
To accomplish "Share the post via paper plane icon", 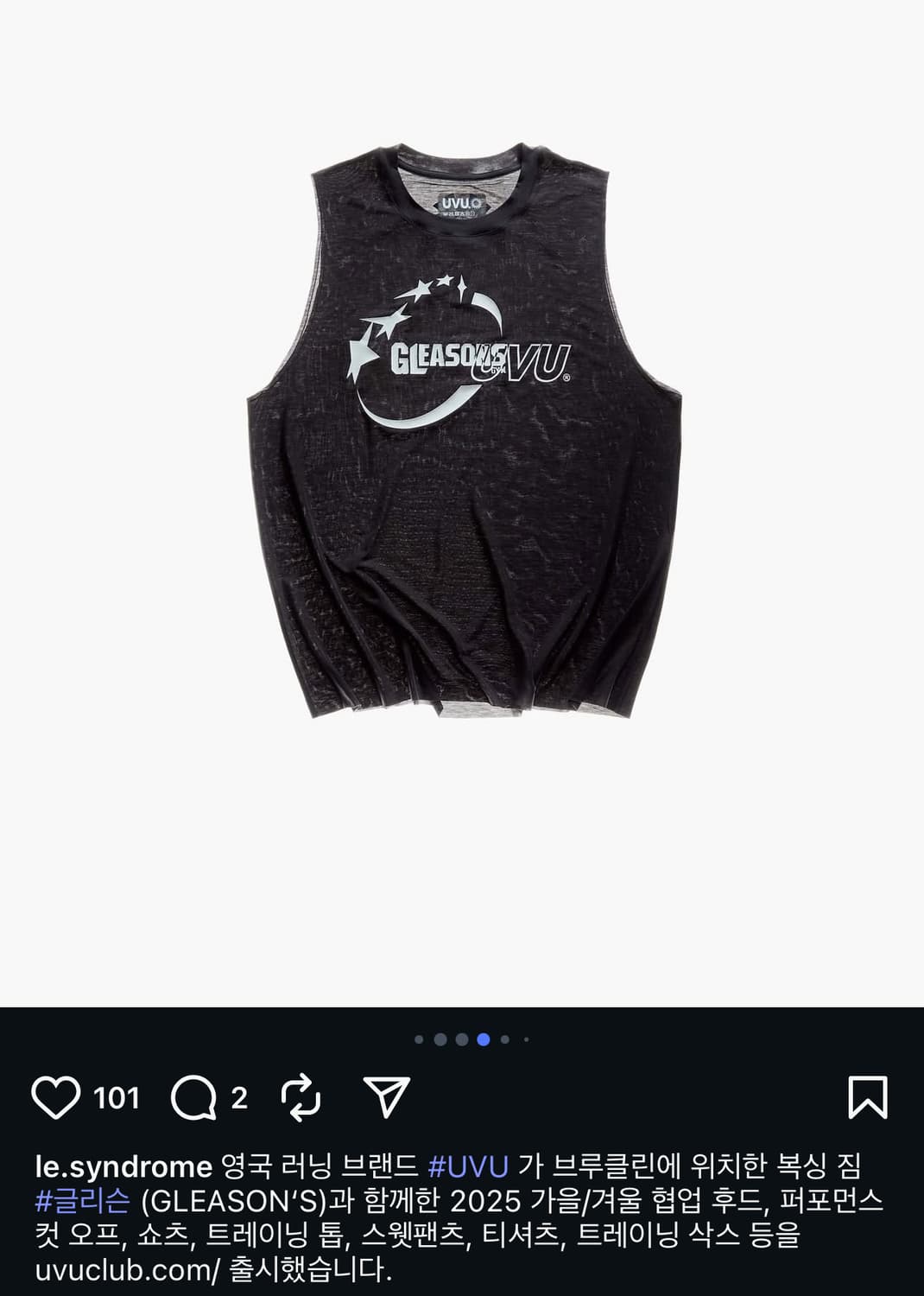I will click(x=386, y=1097).
